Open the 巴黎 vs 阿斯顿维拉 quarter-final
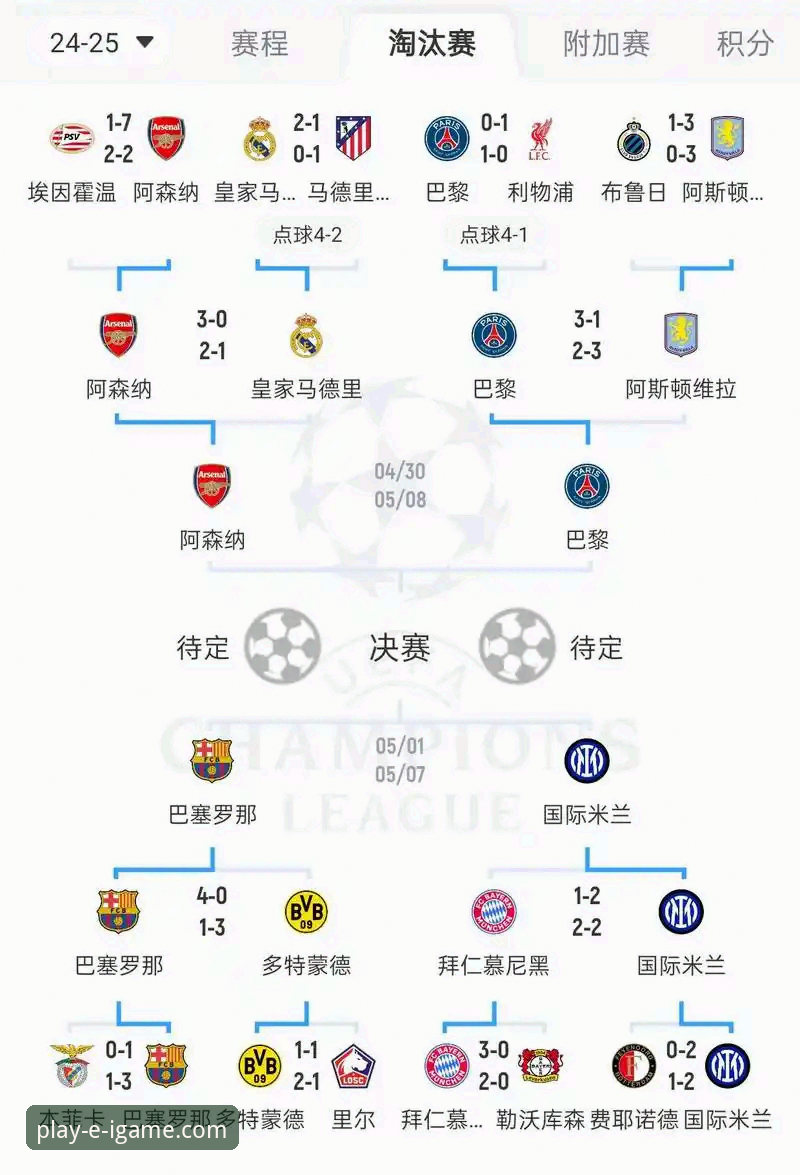The image size is (800, 1175). [x=587, y=336]
